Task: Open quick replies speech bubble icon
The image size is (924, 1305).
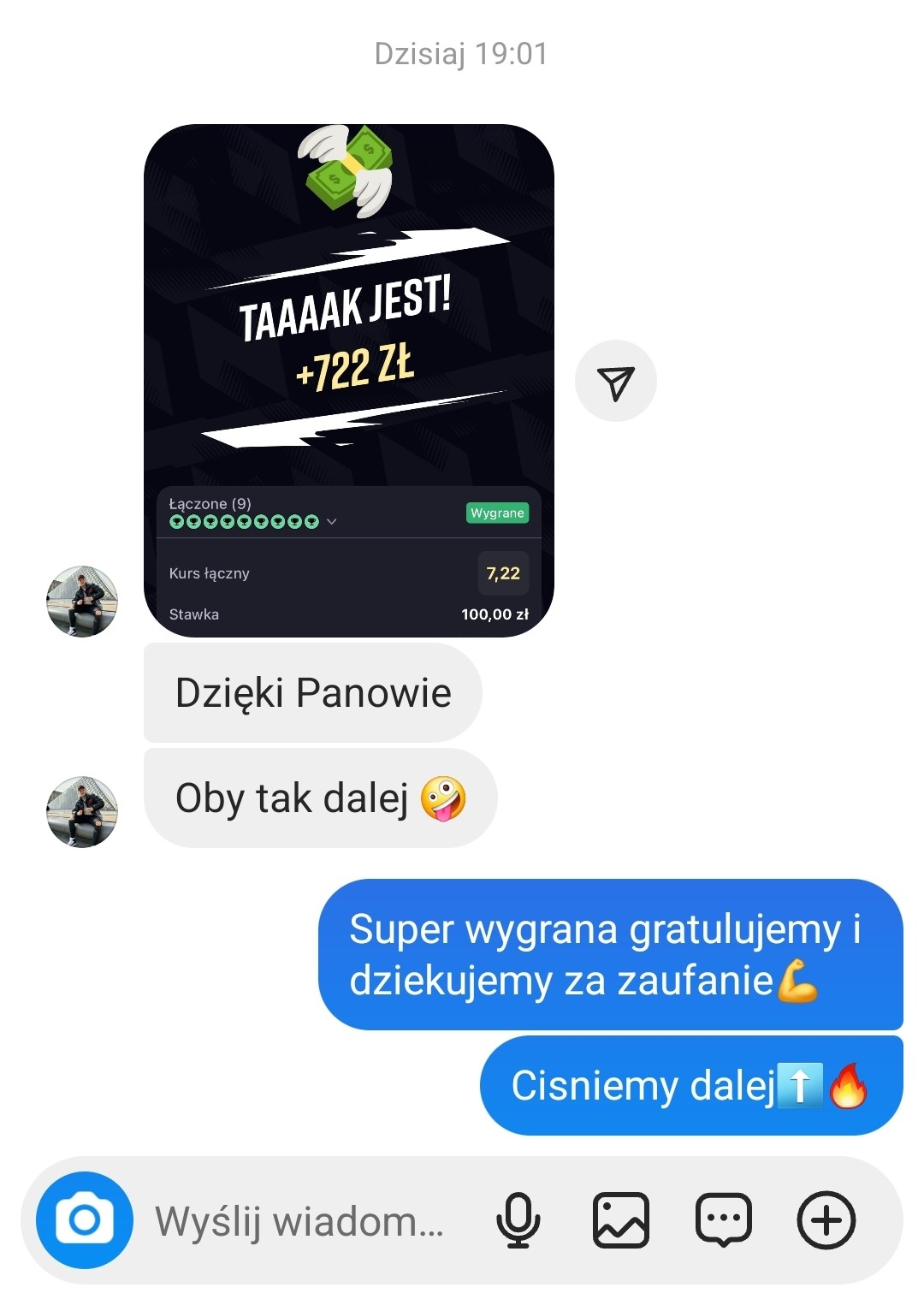Action: pos(723,1220)
